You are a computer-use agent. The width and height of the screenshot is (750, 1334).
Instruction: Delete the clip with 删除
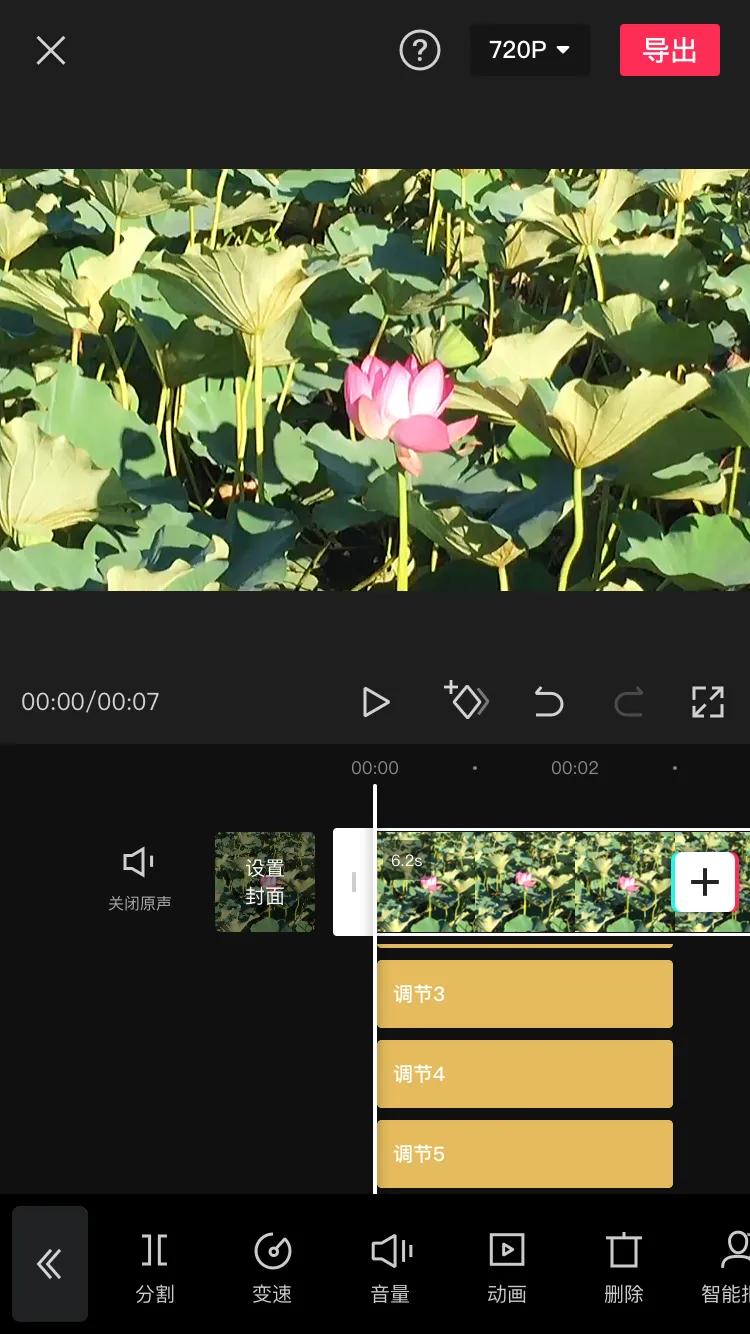[624, 1267]
